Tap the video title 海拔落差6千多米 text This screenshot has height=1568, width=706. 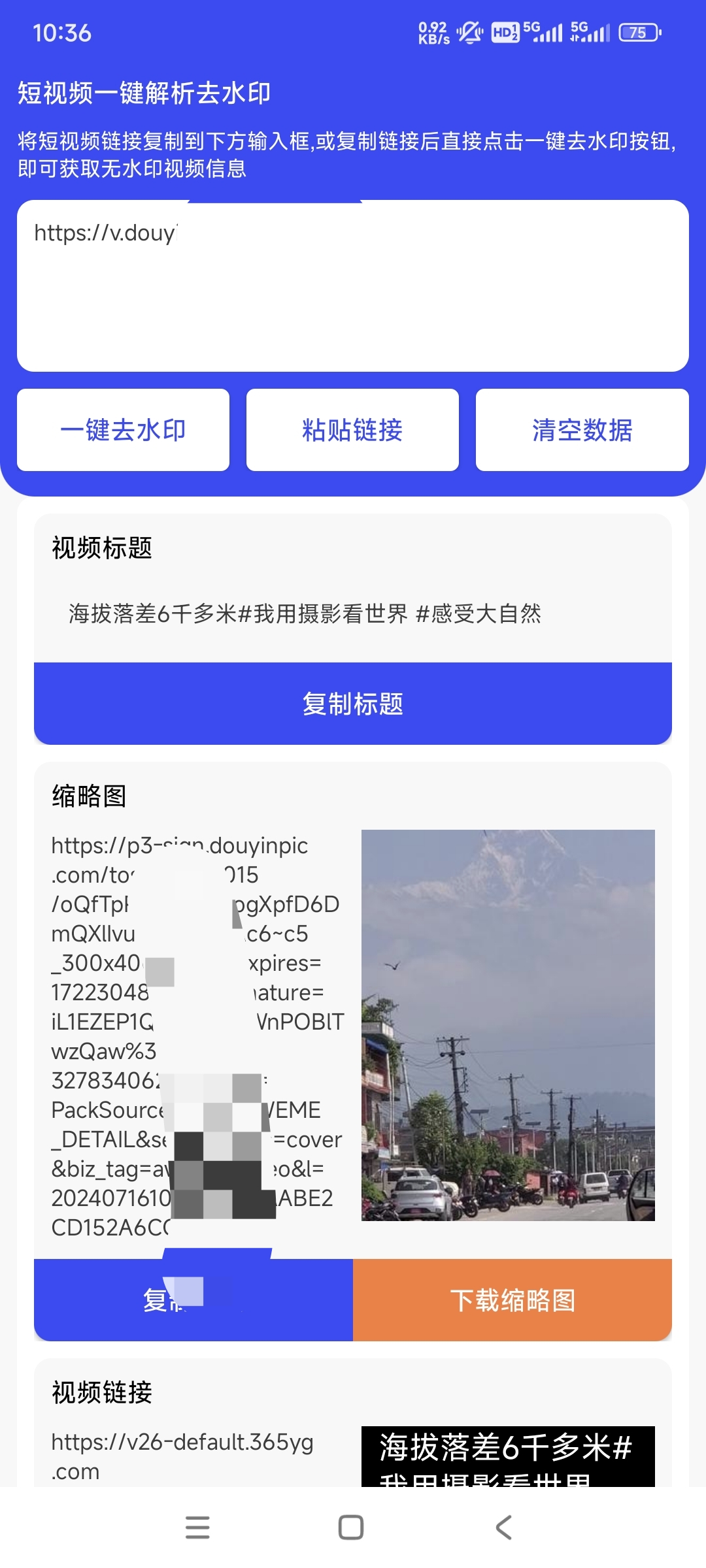click(305, 614)
